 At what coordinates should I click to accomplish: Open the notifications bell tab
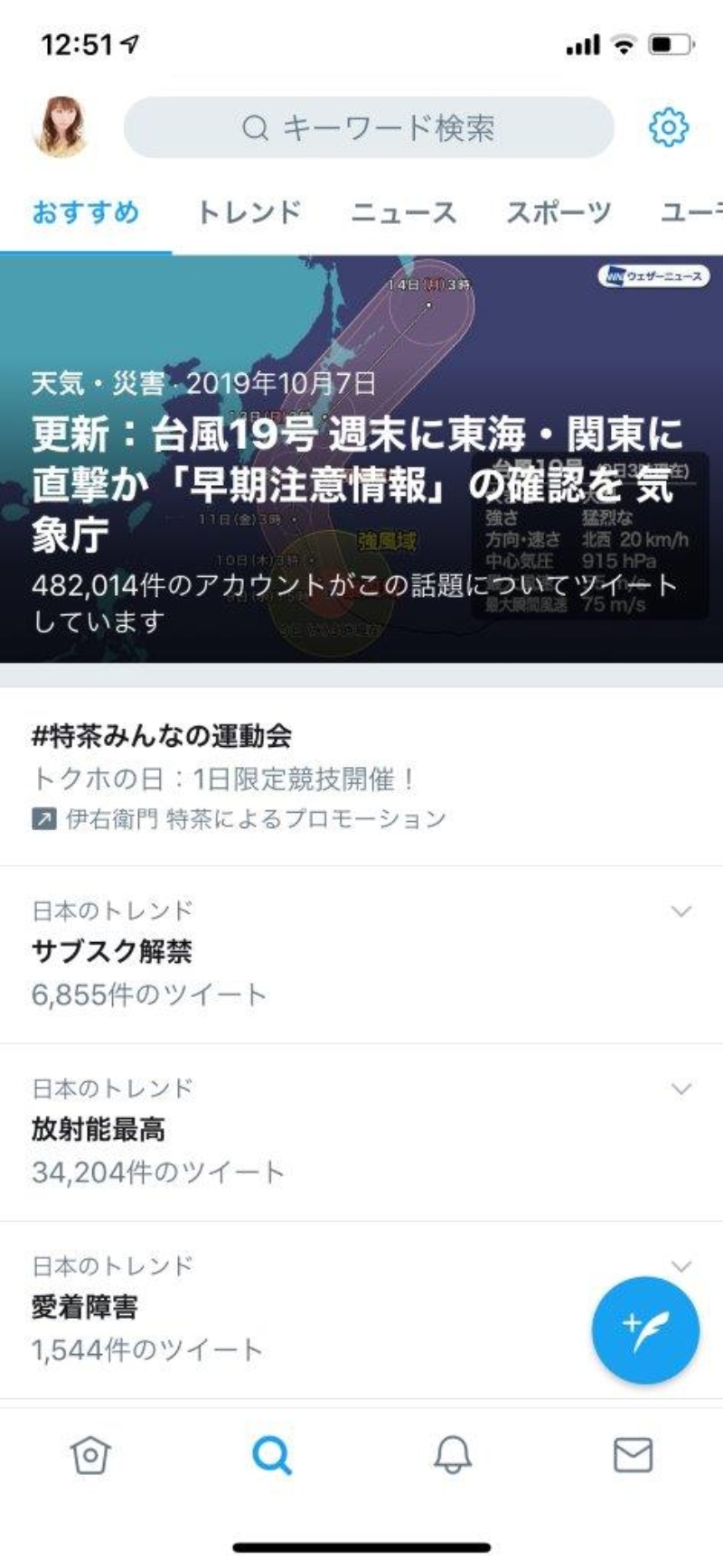(452, 1455)
